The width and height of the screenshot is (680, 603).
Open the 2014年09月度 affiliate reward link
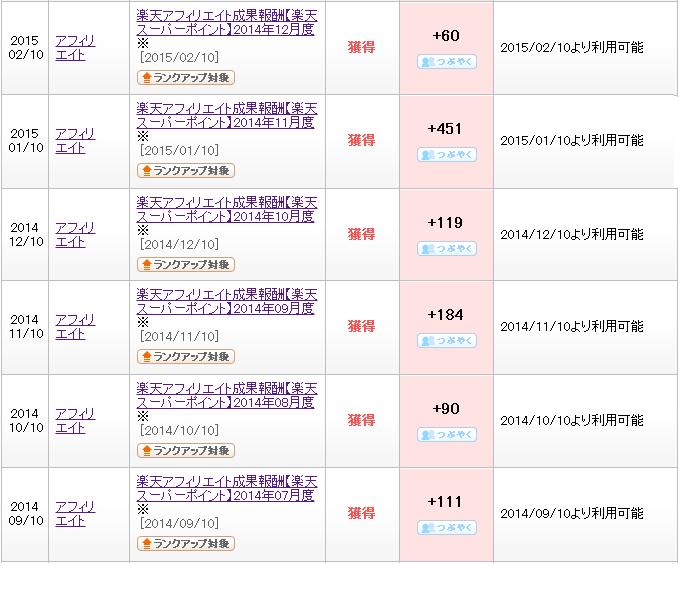pyautogui.click(x=225, y=302)
